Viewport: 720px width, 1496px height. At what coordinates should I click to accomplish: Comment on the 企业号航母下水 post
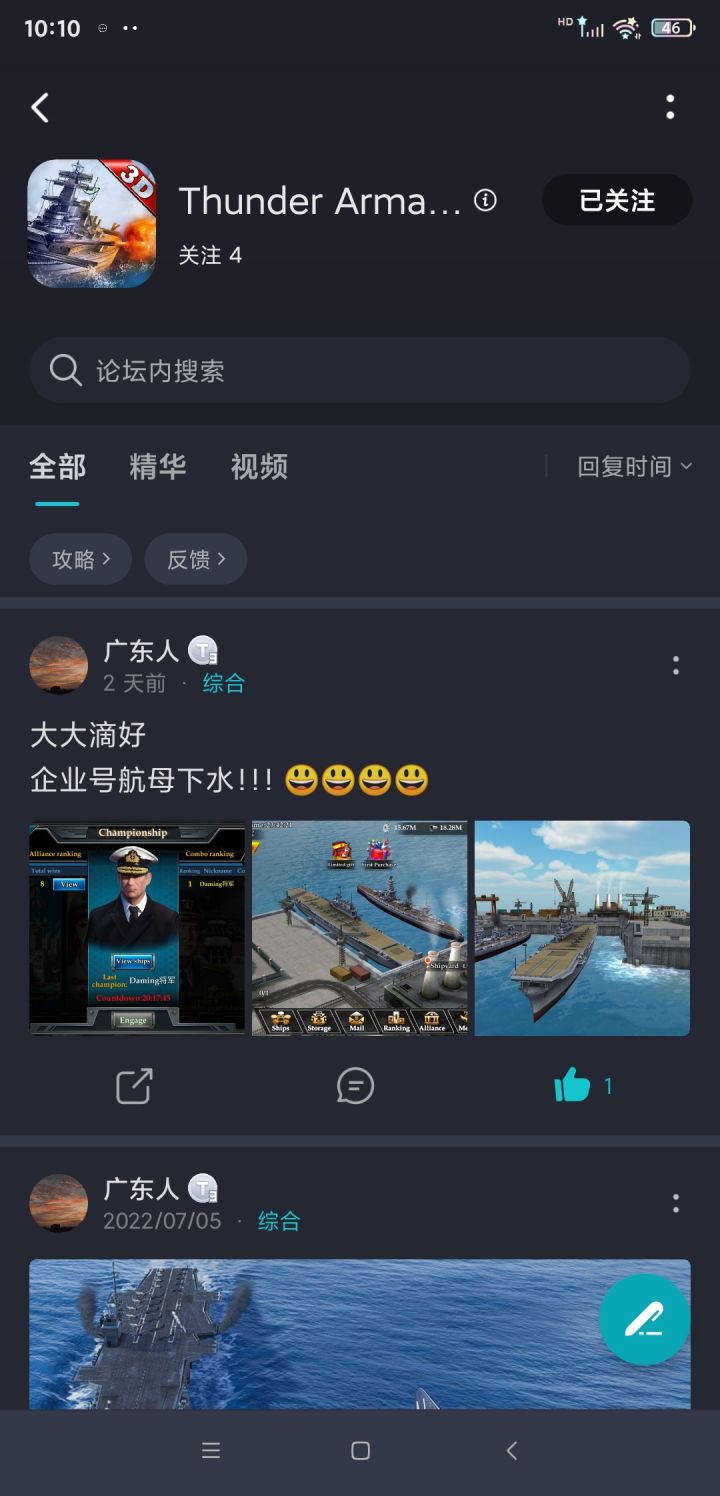pyautogui.click(x=355, y=1086)
